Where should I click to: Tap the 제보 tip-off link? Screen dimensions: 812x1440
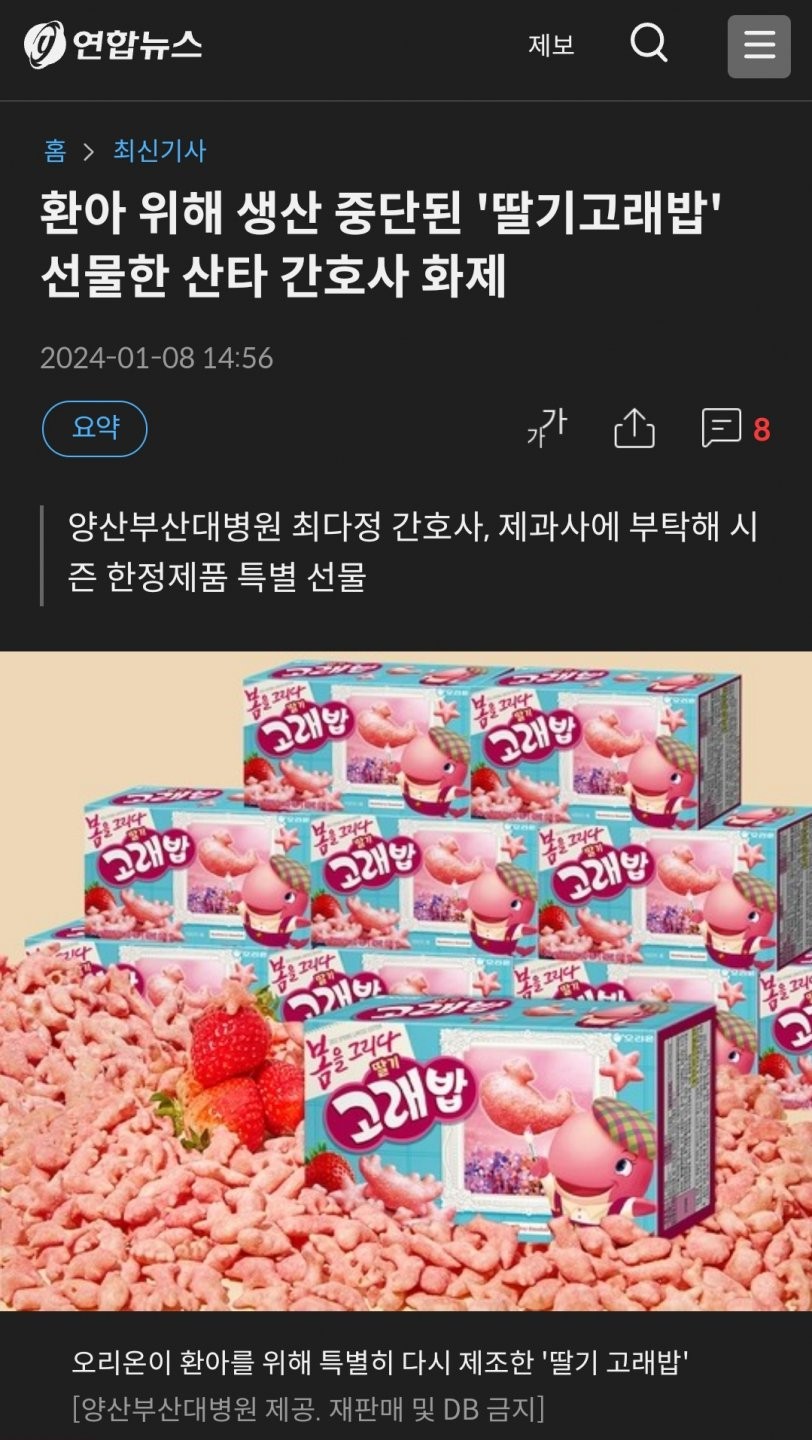coord(551,45)
